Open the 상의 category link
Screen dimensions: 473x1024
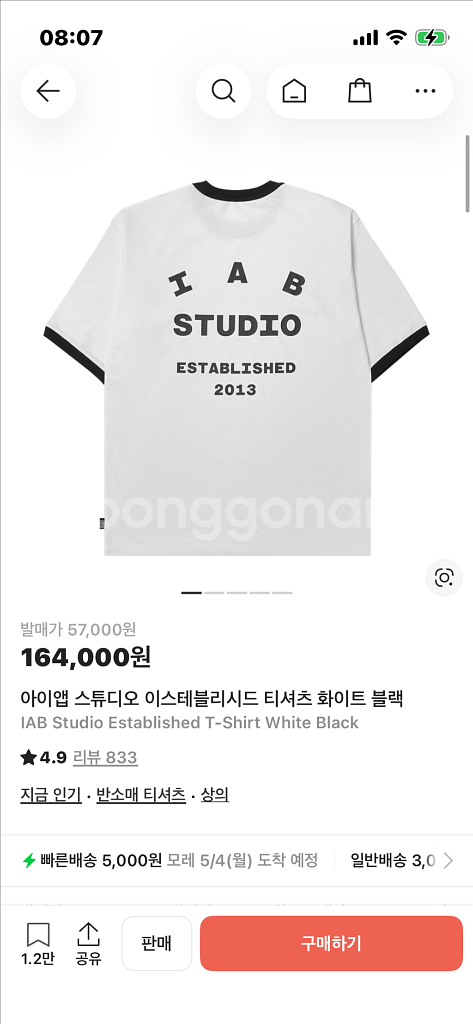[215, 795]
